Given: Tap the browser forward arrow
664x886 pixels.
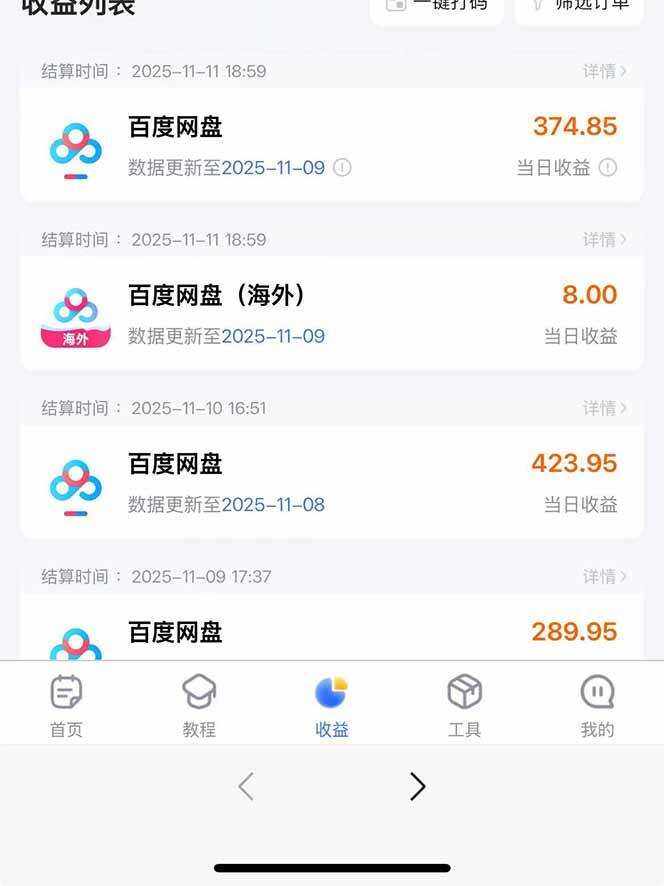Looking at the screenshot, I should click(418, 787).
